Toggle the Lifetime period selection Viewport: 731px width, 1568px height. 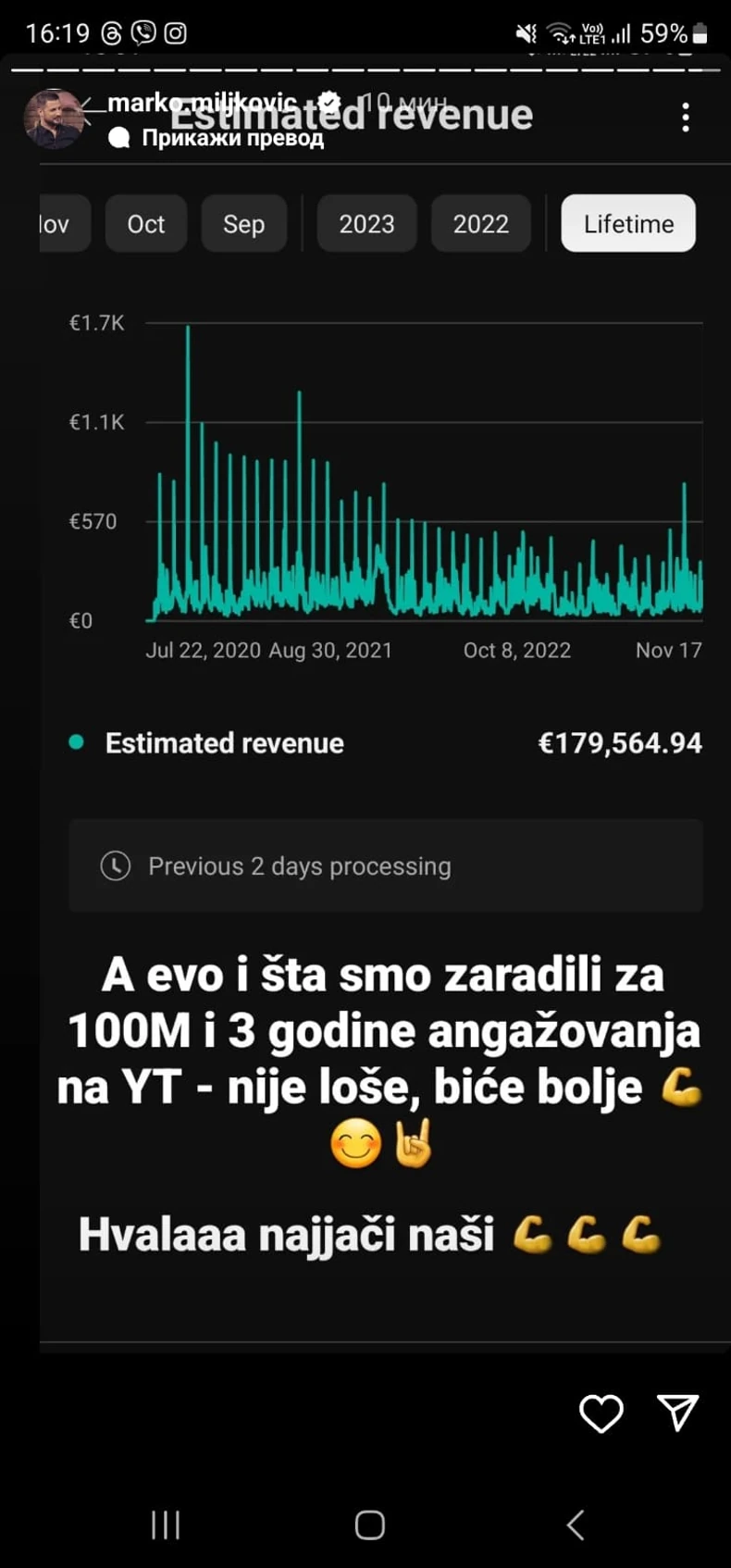coord(628,223)
